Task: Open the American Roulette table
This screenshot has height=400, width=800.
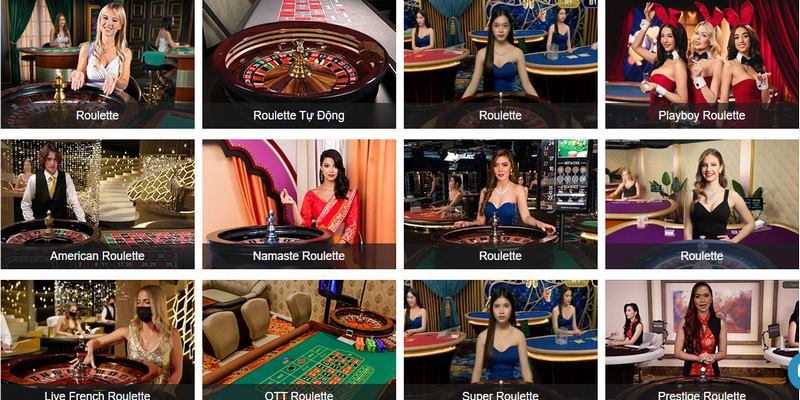Action: click(x=97, y=204)
